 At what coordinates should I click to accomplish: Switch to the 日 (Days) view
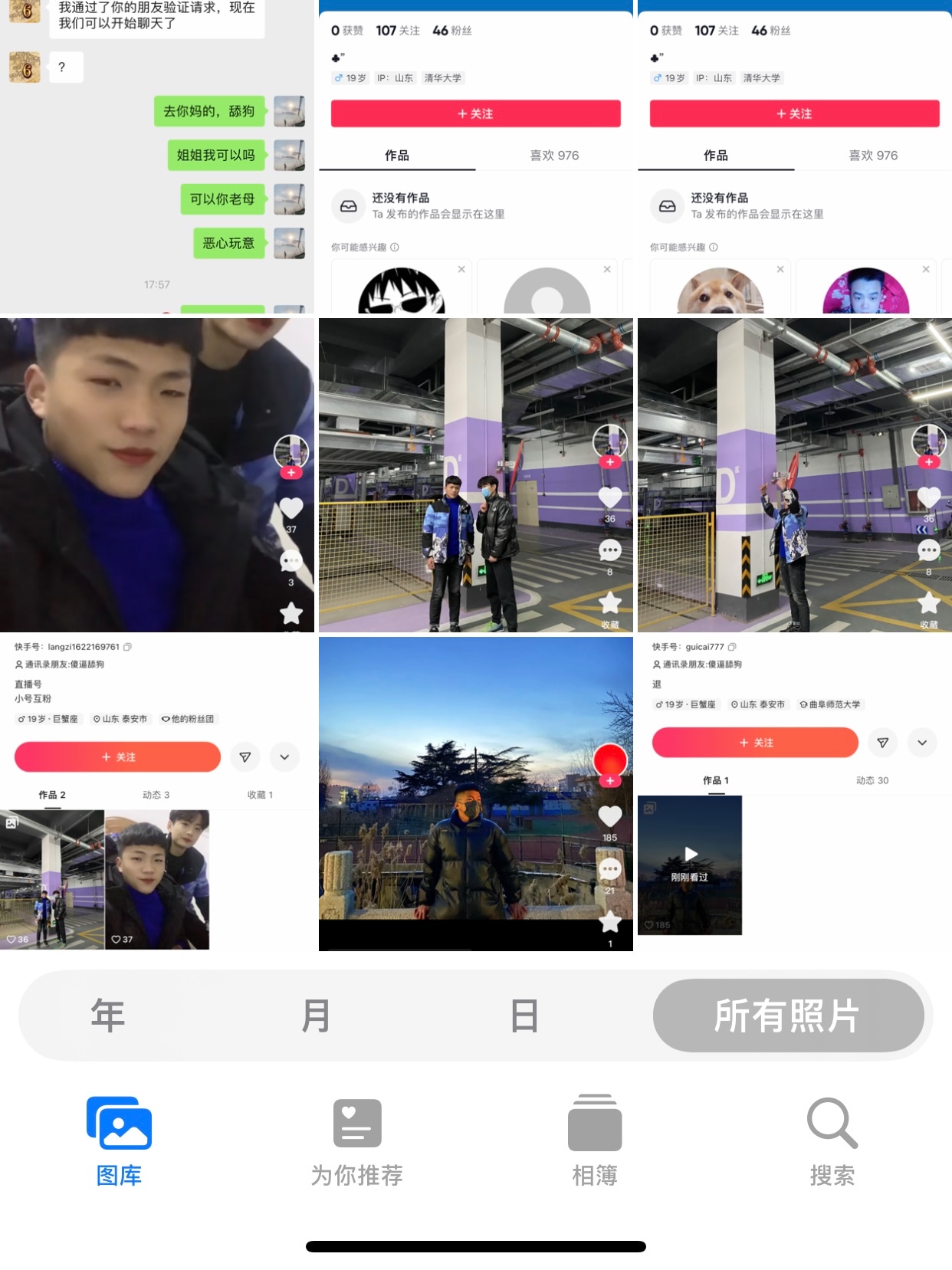tap(524, 1016)
